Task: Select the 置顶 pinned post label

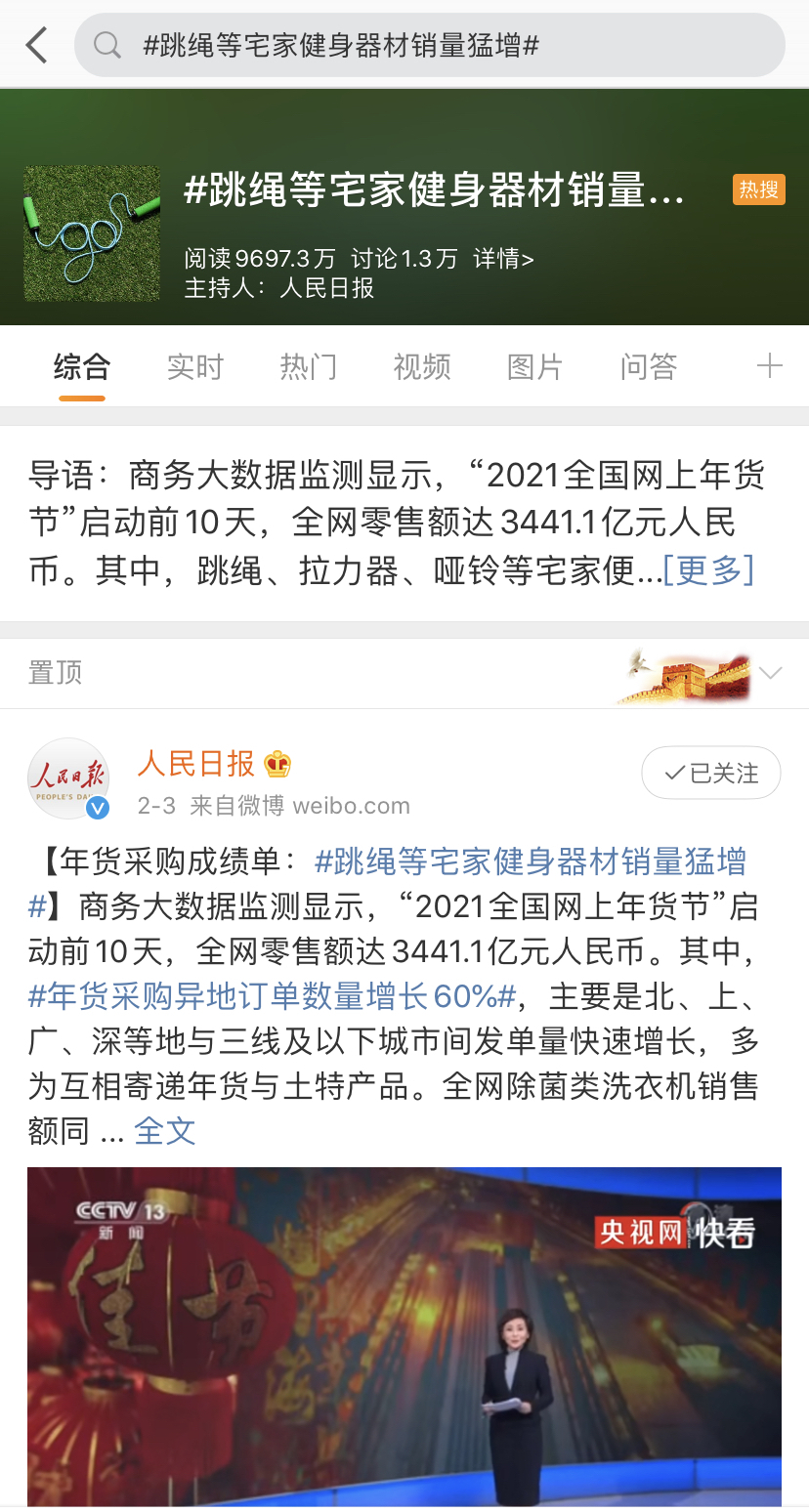Action: click(x=56, y=672)
